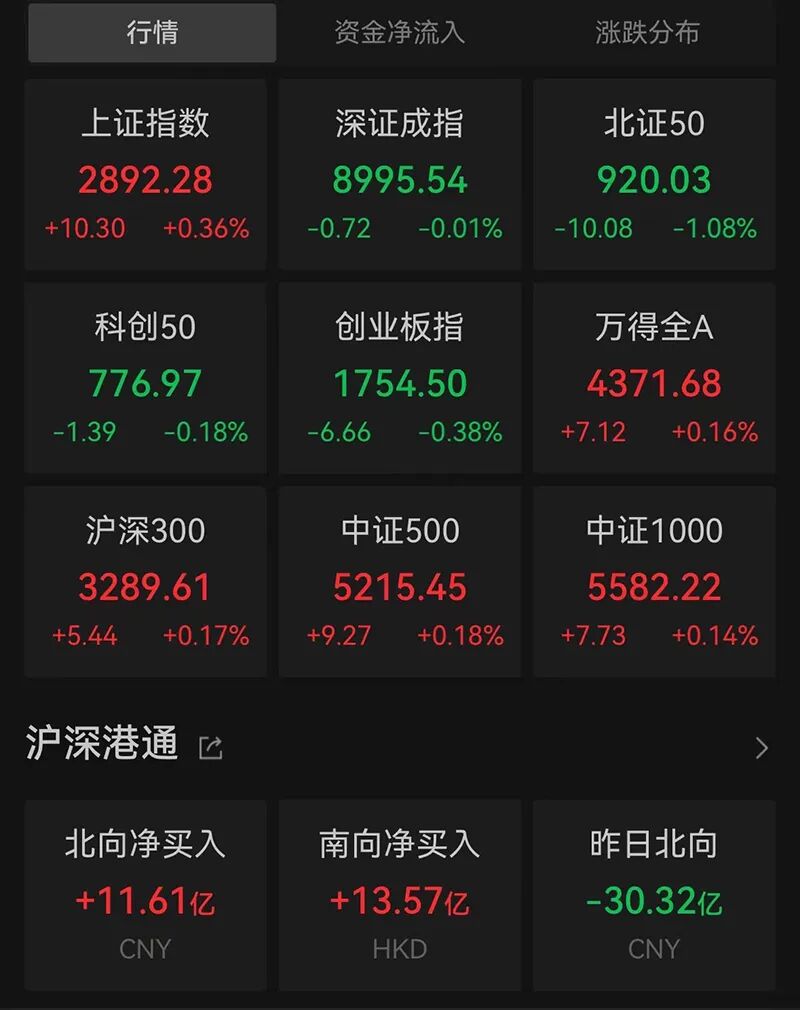View the 沪深300 index details
800x1010 pixels.
point(145,582)
